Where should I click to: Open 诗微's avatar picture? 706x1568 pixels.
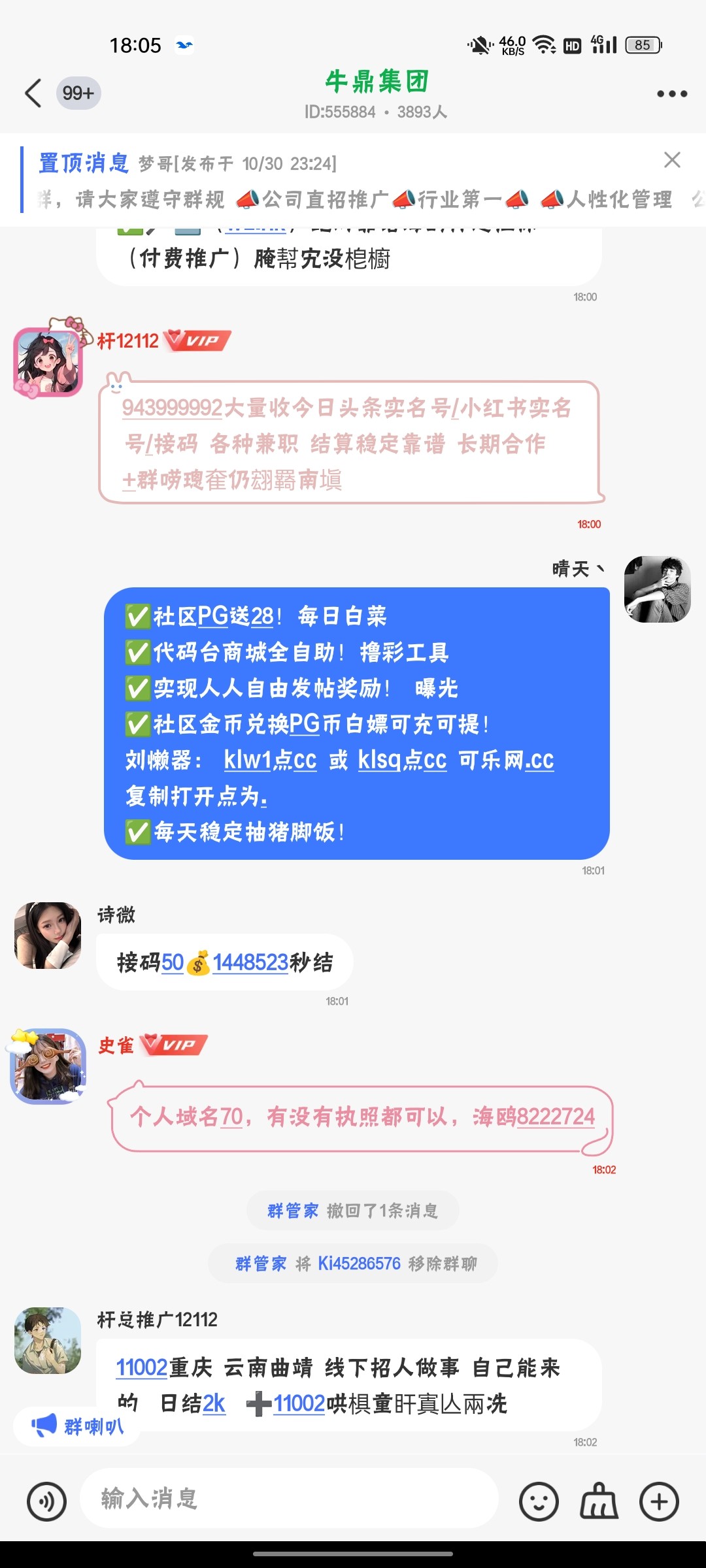pos(46,936)
